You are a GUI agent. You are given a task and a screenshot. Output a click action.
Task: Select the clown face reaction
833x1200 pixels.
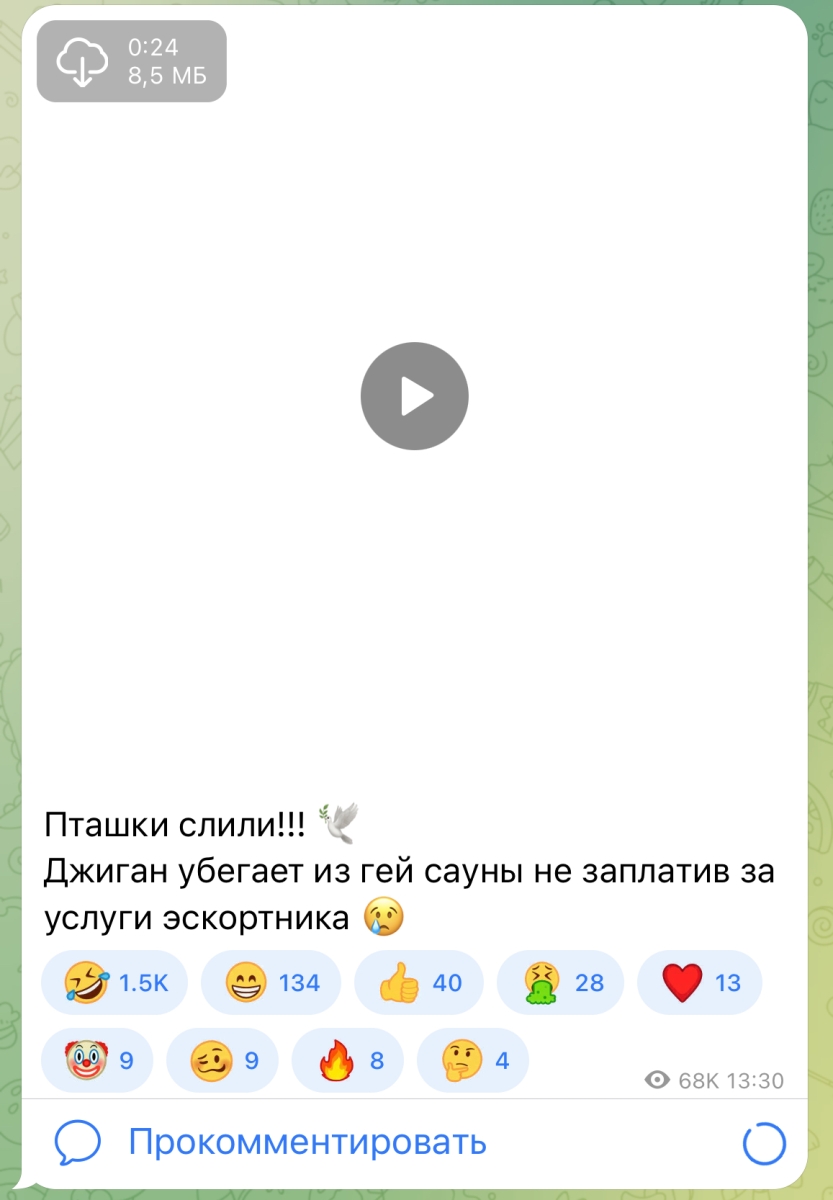click(x=97, y=1060)
